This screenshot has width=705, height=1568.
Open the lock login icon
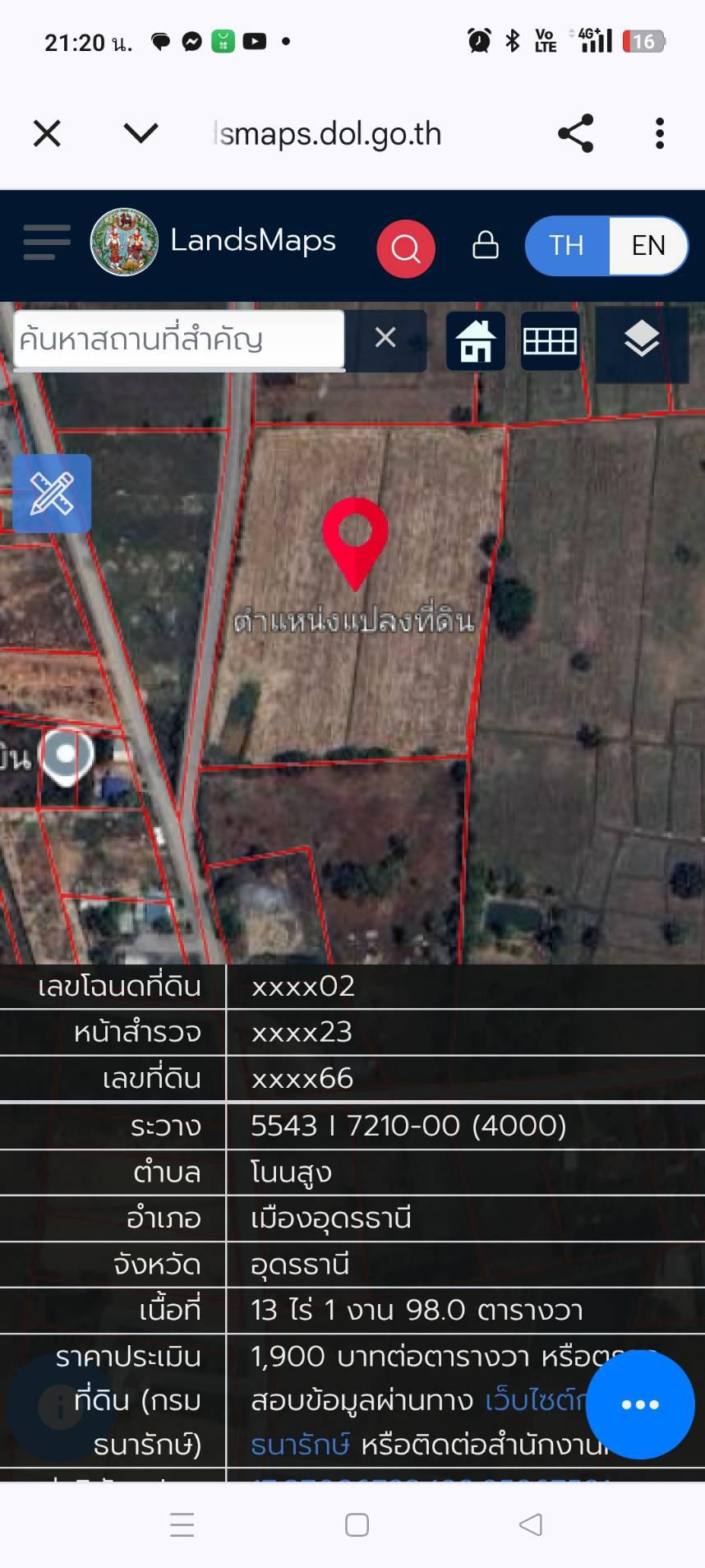pos(486,244)
